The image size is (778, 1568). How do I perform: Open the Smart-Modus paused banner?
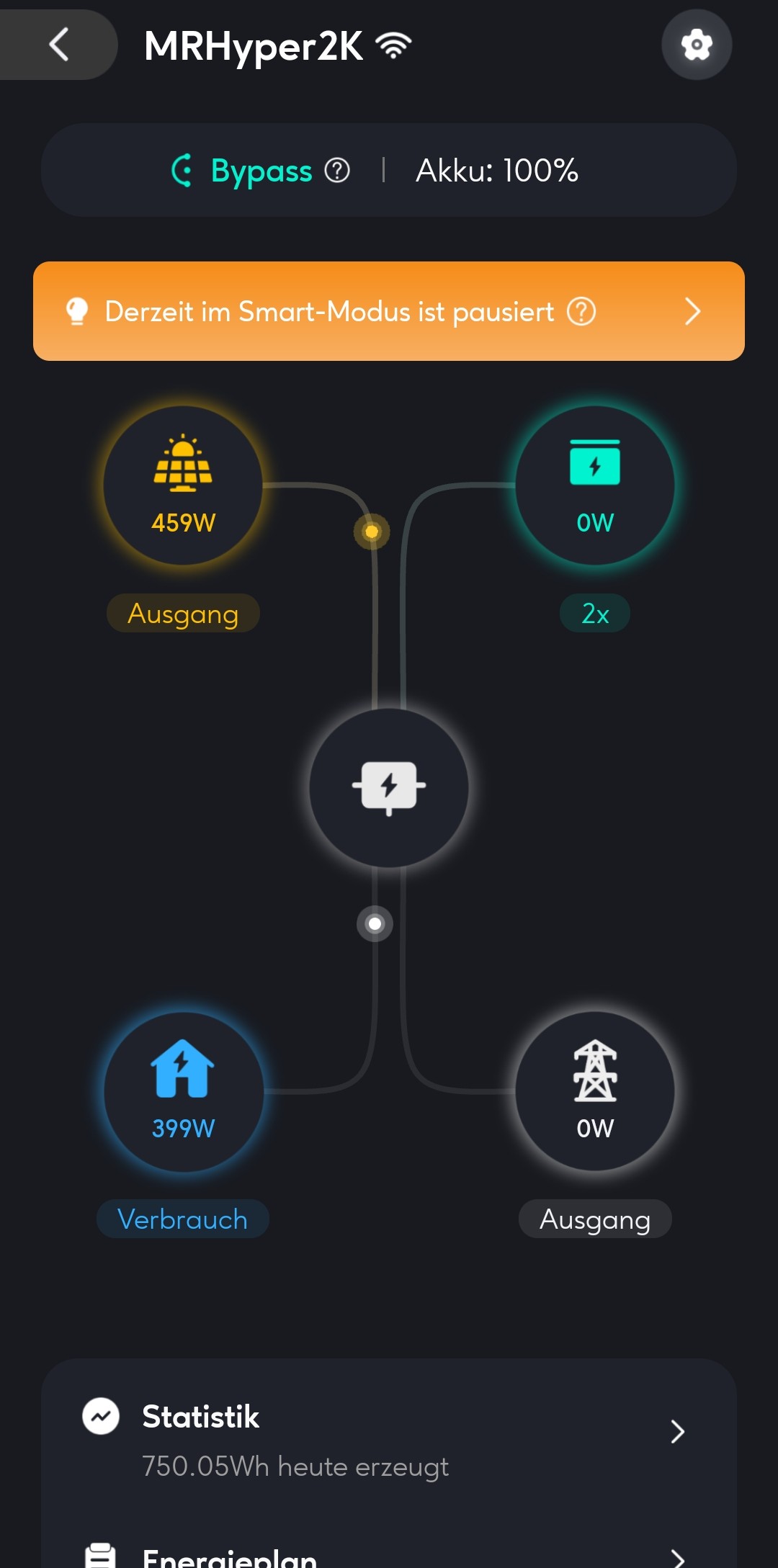click(389, 311)
